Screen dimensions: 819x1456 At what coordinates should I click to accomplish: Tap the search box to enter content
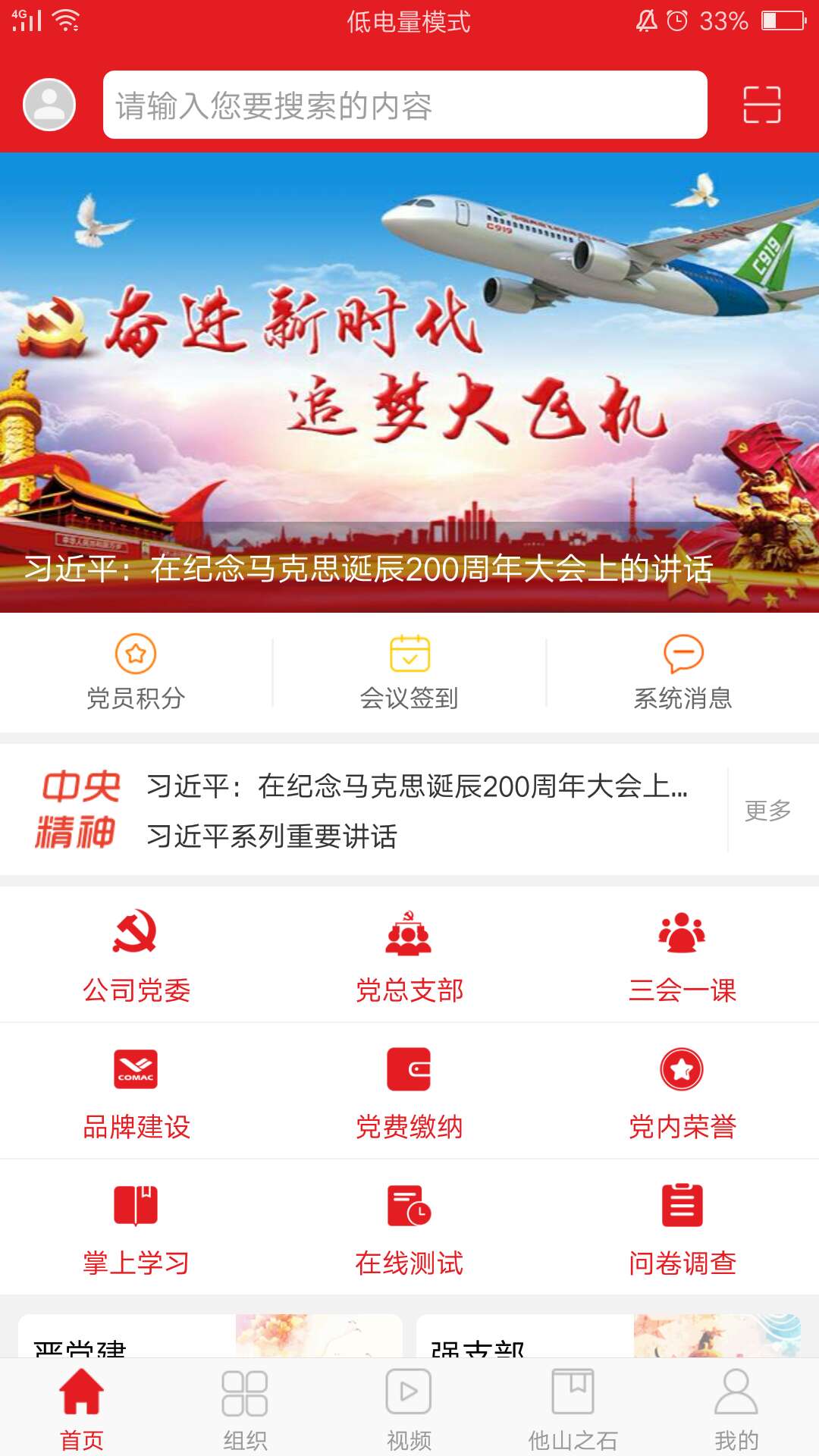[405, 105]
